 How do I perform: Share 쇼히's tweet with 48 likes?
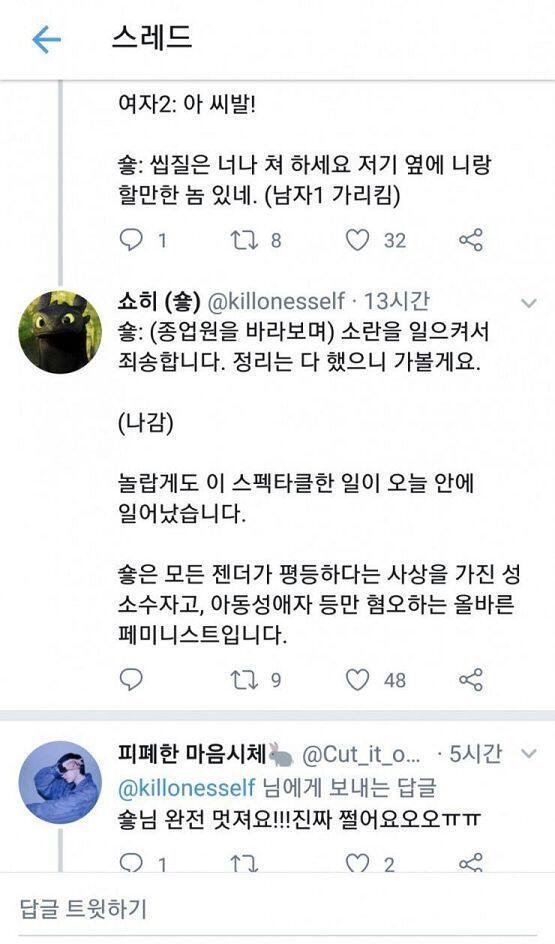click(x=471, y=680)
